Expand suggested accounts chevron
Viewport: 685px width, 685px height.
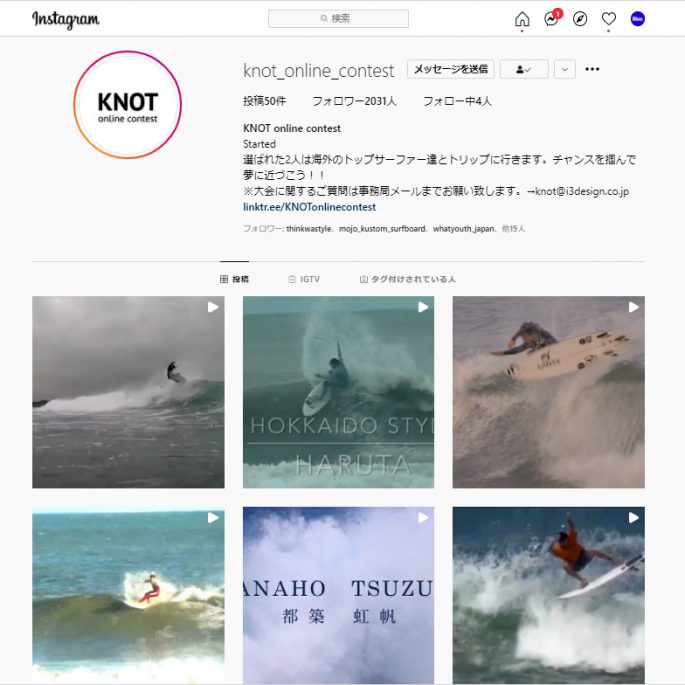click(564, 69)
